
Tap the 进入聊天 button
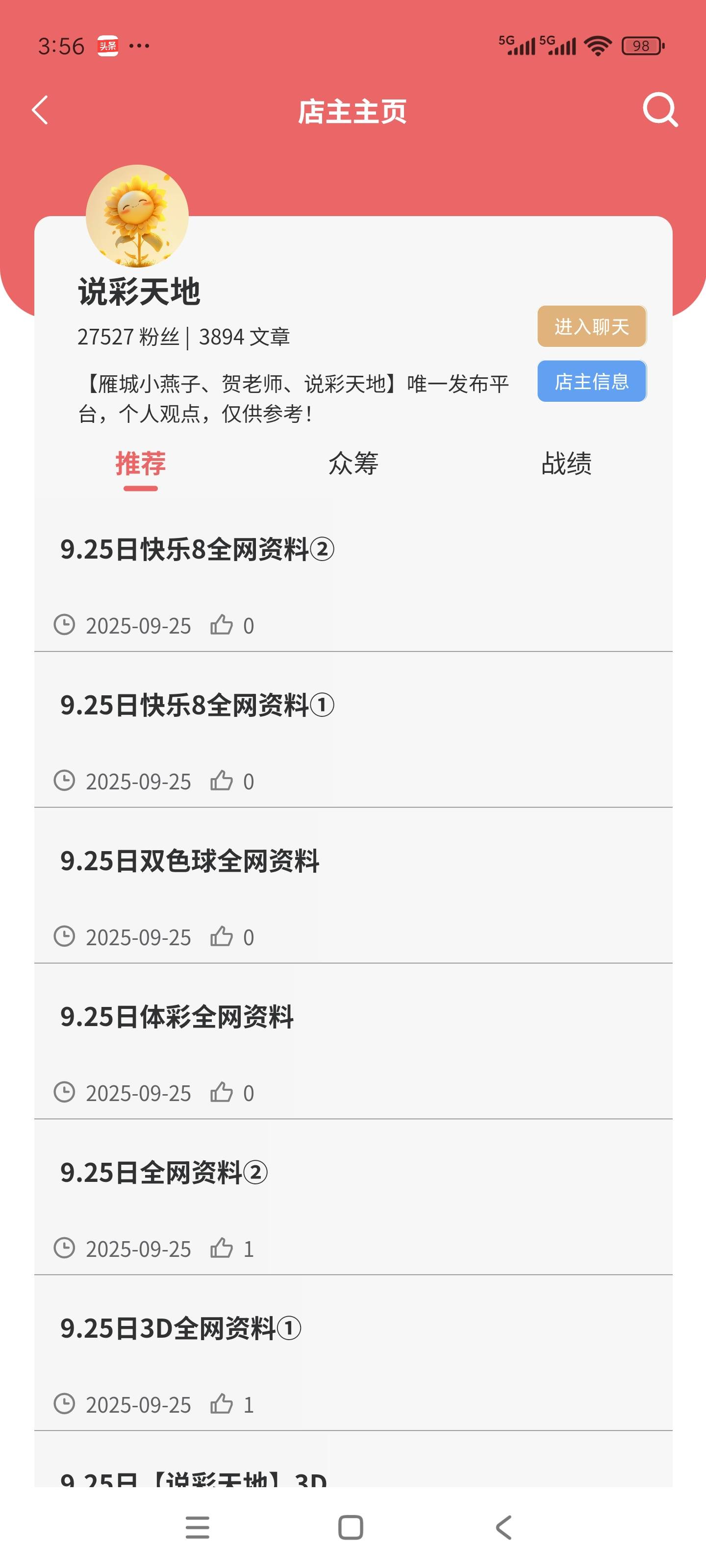pos(591,326)
